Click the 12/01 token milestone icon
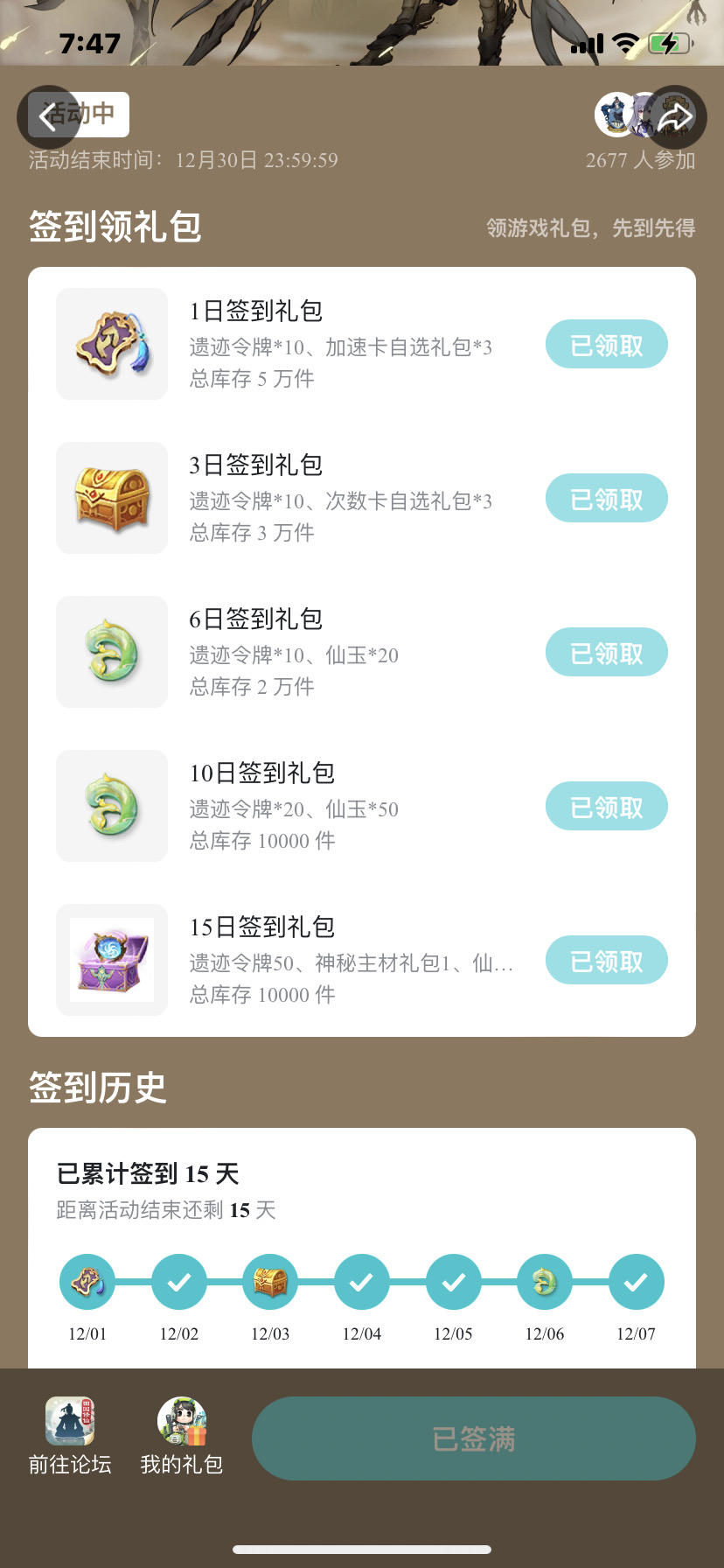Image resolution: width=724 pixels, height=1568 pixels. [x=87, y=1281]
